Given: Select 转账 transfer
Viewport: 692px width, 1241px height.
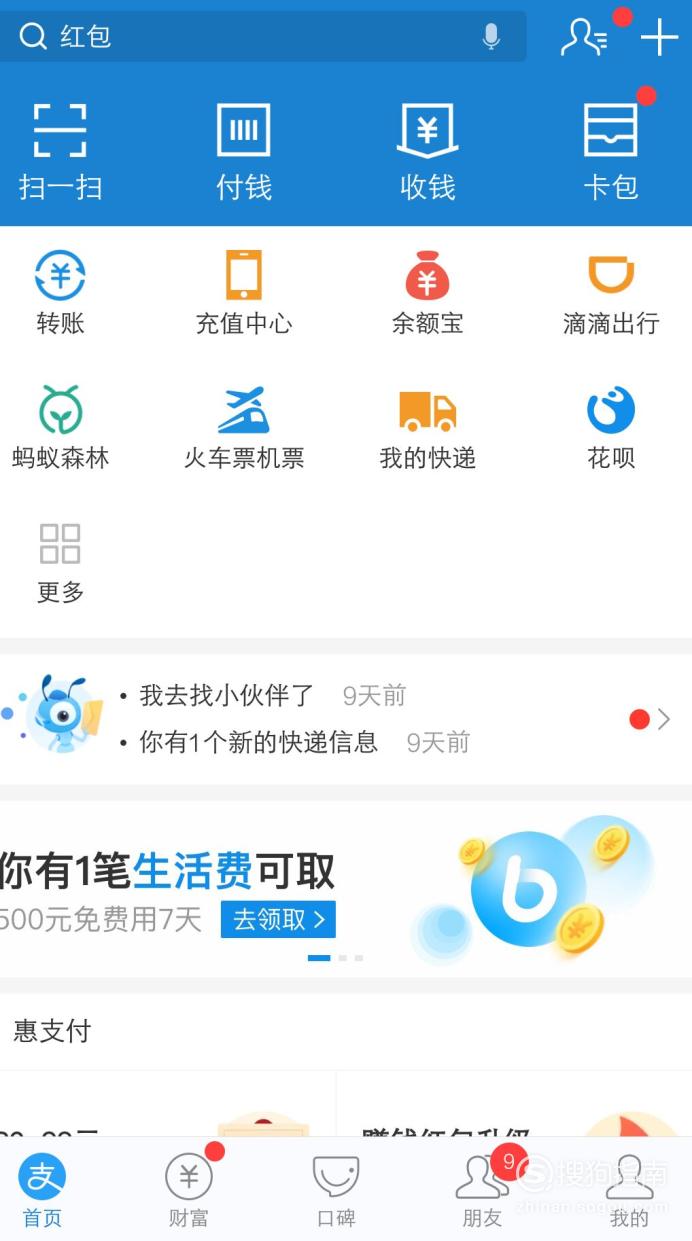Looking at the screenshot, I should [x=60, y=293].
